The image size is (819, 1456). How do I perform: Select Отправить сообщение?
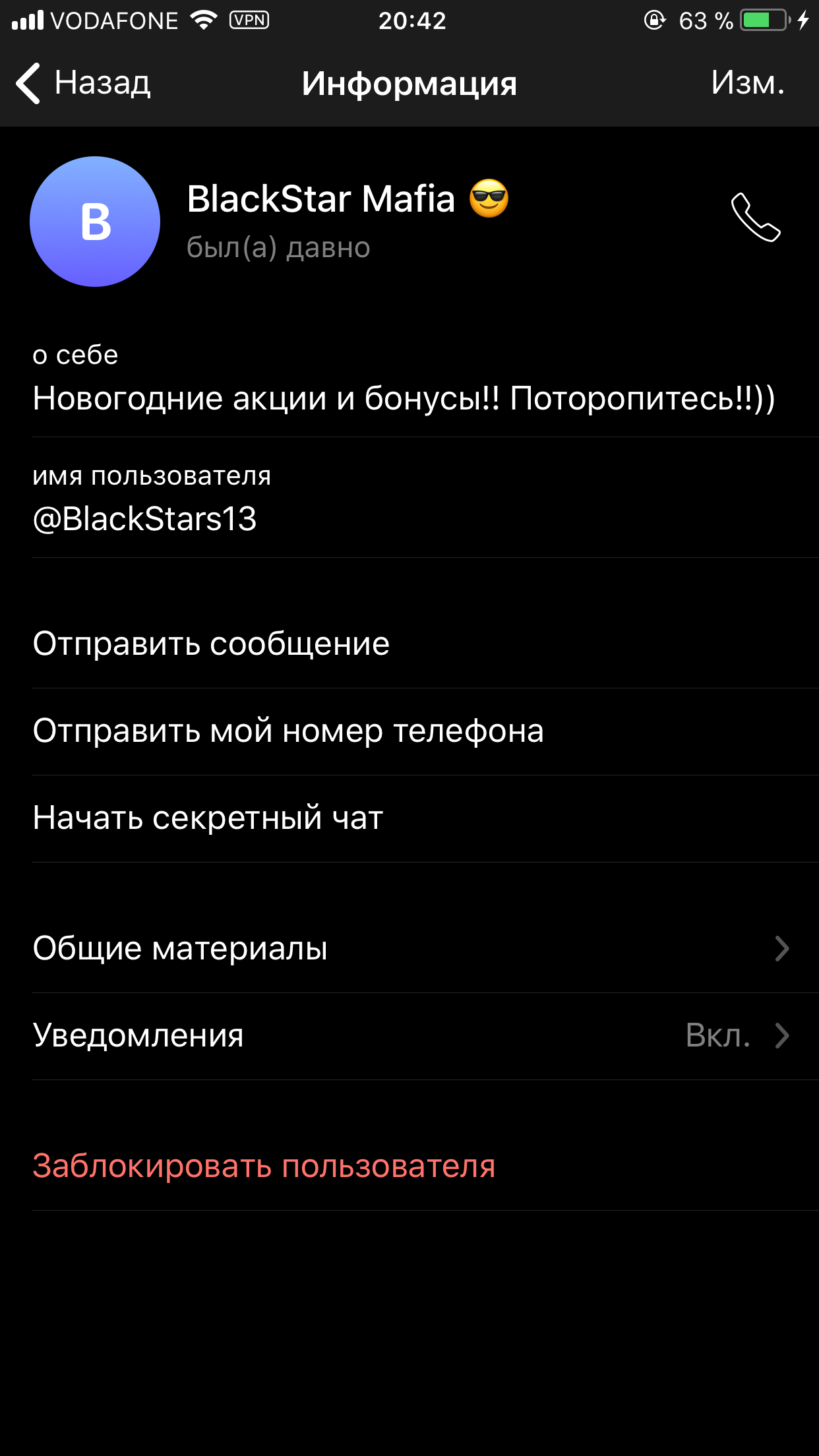click(409, 644)
